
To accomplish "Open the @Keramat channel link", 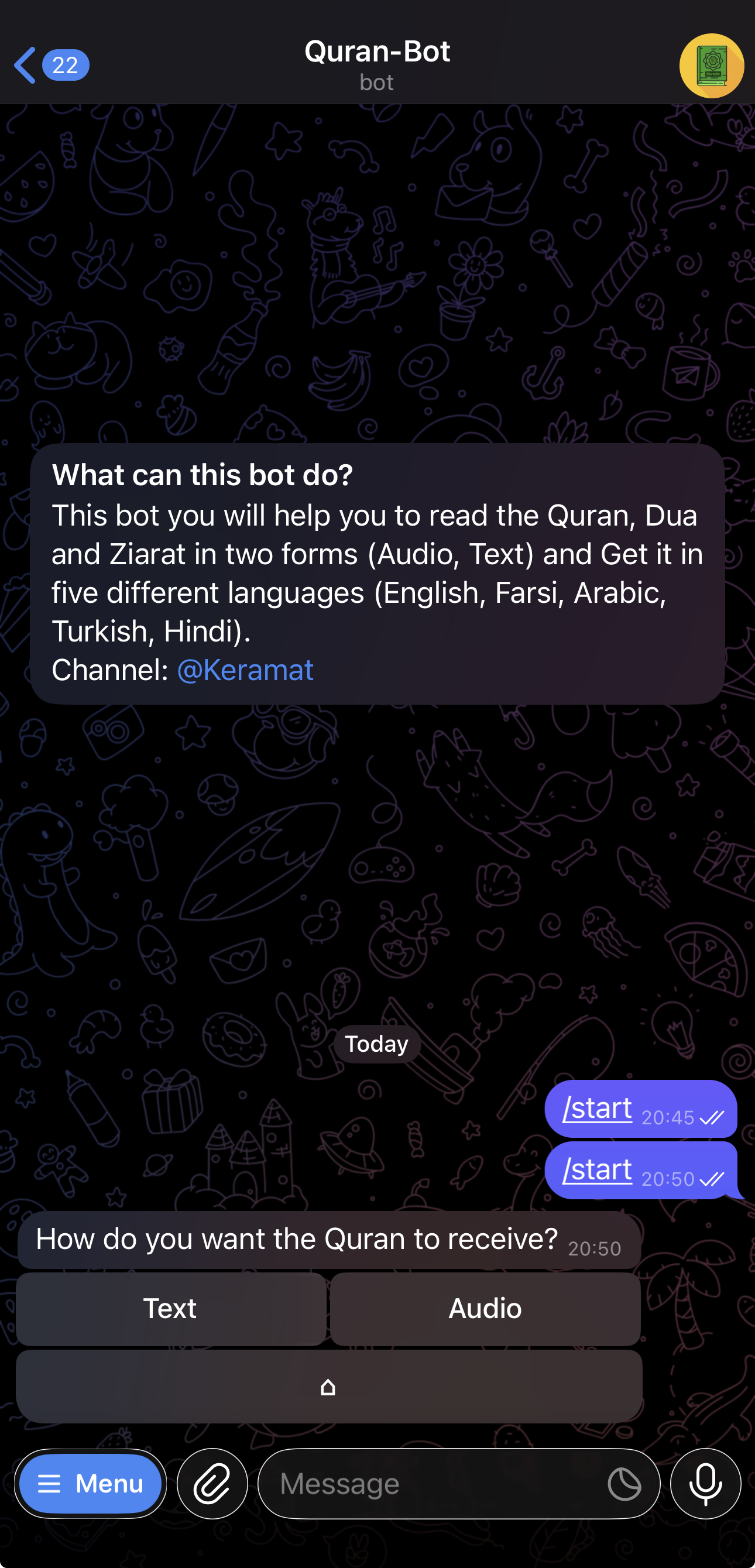I will pos(245,670).
